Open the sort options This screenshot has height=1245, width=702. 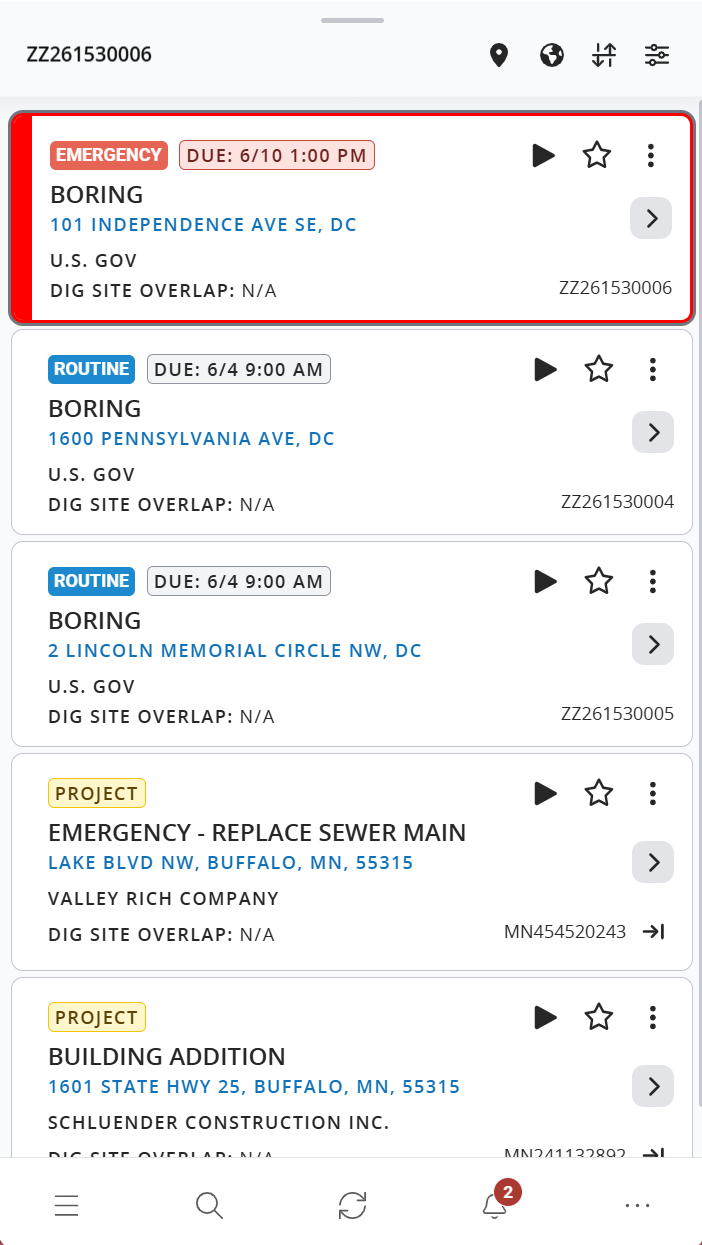(x=604, y=55)
